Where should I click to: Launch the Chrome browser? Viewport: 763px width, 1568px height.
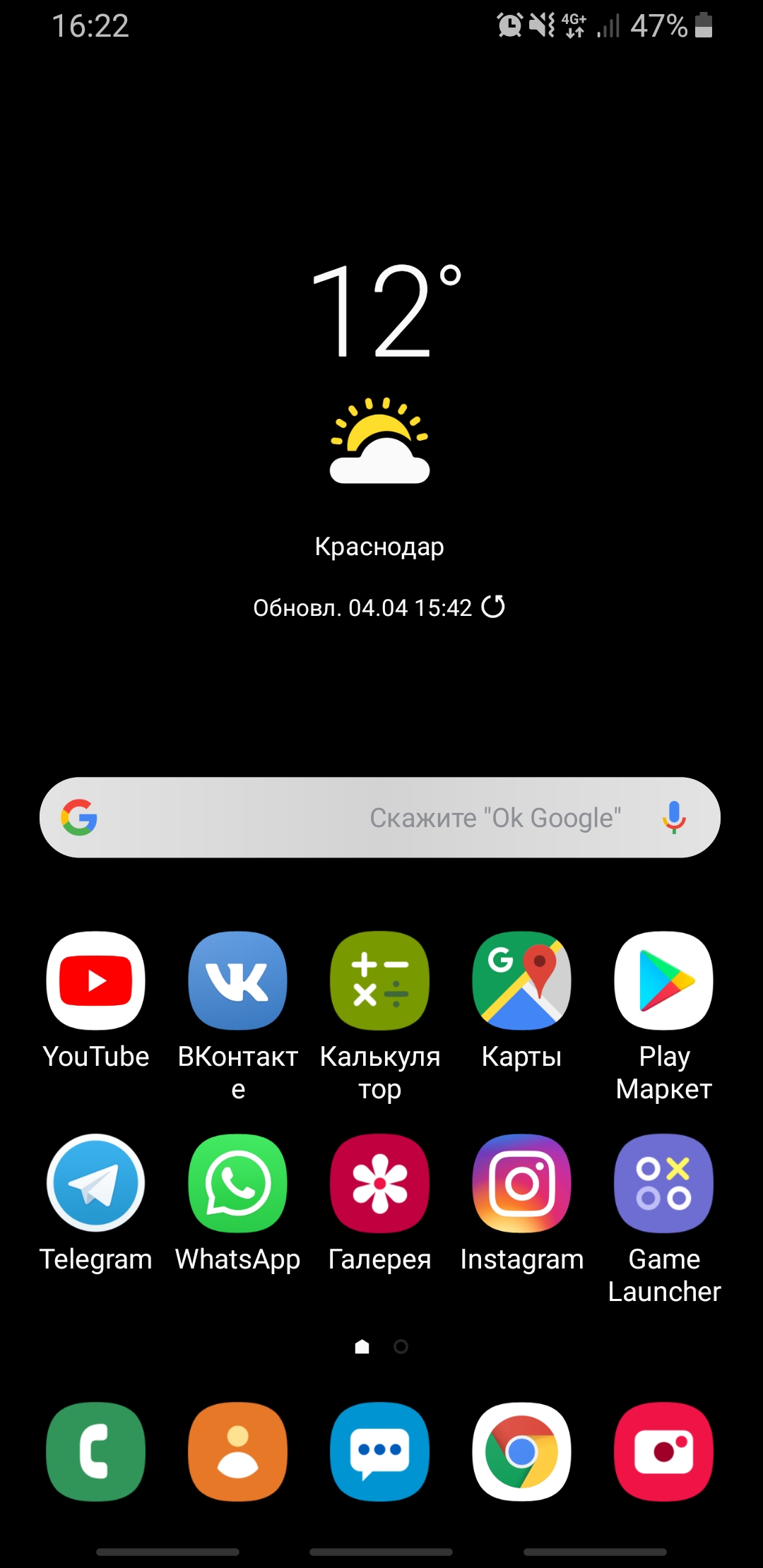522,1451
